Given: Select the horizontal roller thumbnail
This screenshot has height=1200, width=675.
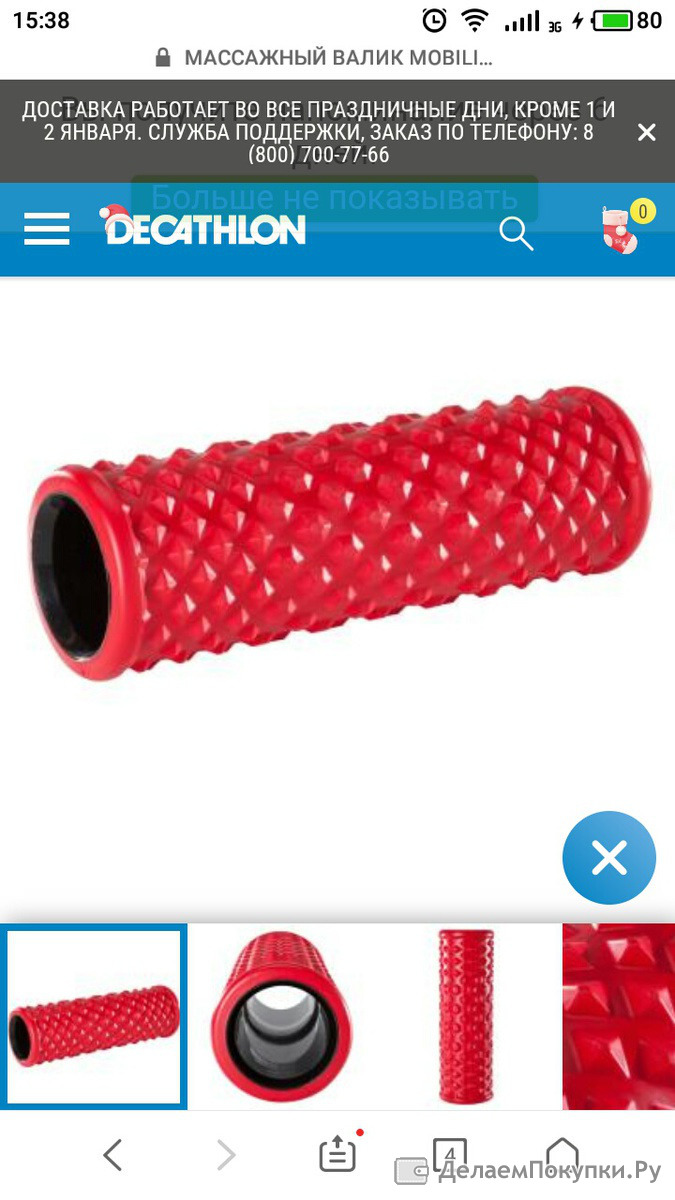Looking at the screenshot, I should tap(94, 1016).
